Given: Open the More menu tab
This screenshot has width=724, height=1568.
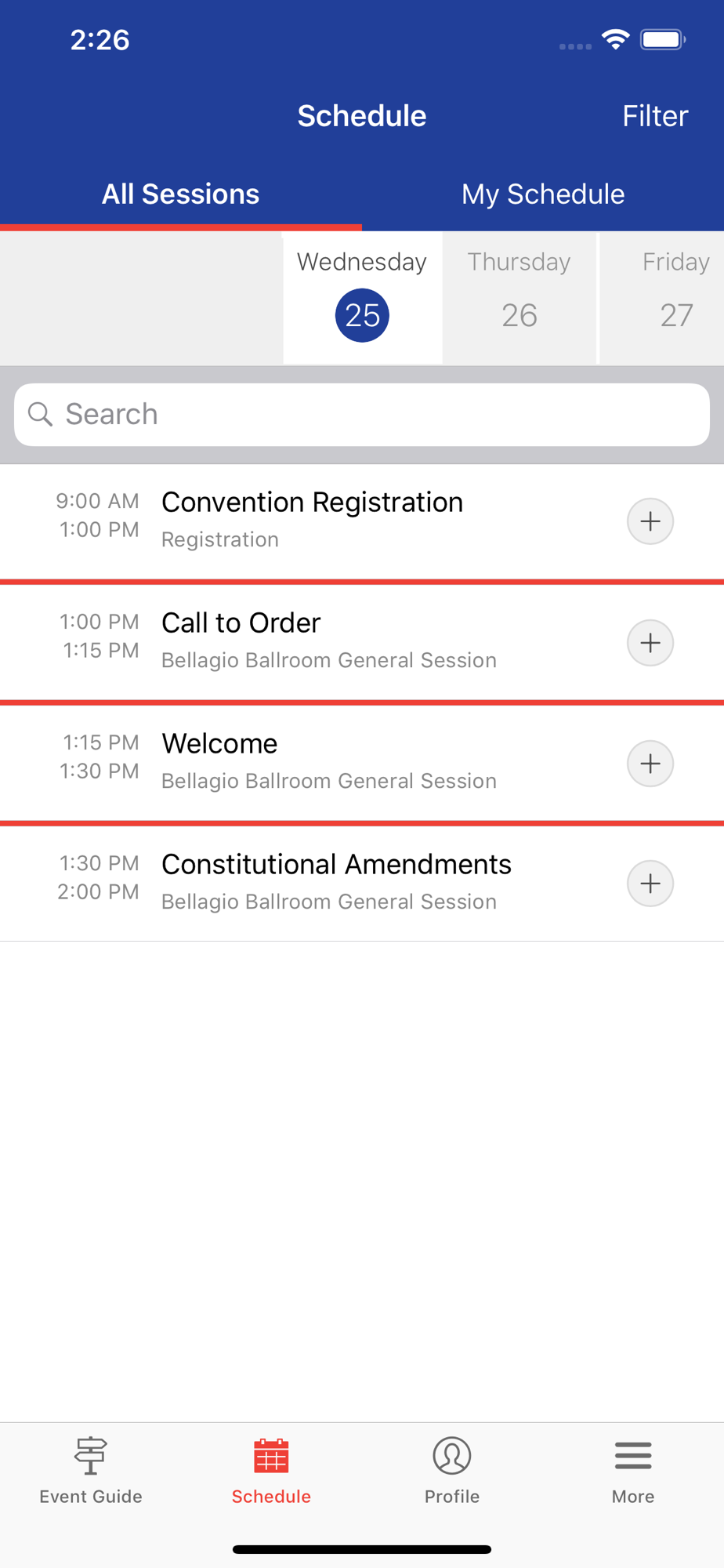Looking at the screenshot, I should point(633,1471).
